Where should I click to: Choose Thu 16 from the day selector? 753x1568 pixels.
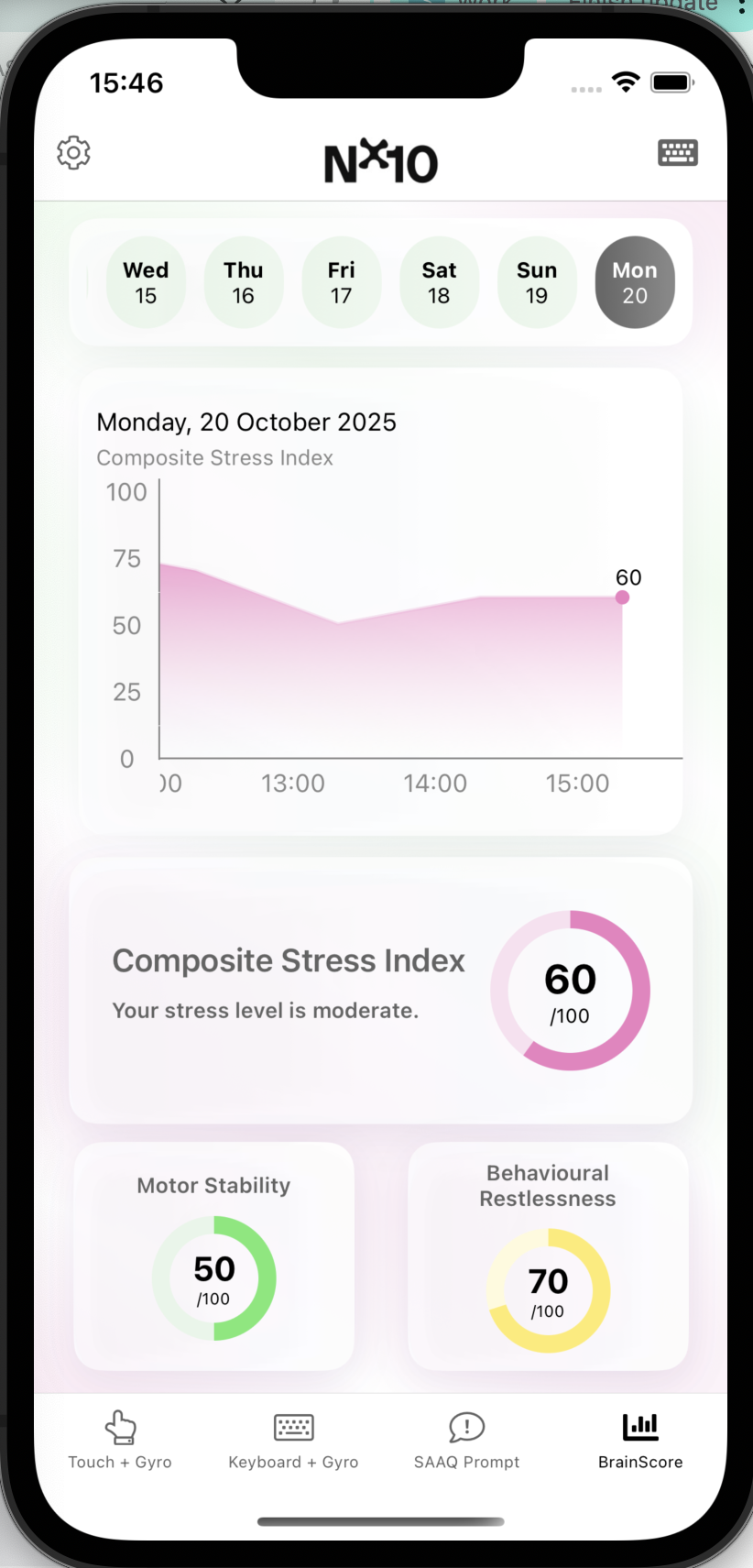tap(244, 282)
